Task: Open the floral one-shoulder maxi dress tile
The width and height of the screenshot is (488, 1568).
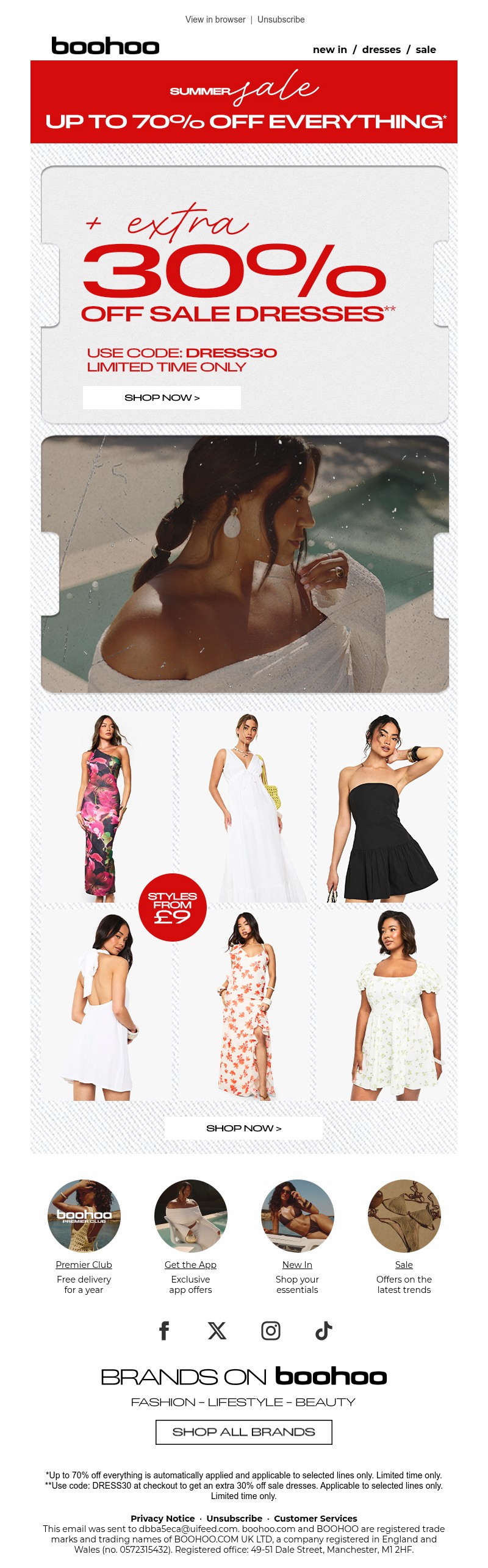Action: pos(106,808)
